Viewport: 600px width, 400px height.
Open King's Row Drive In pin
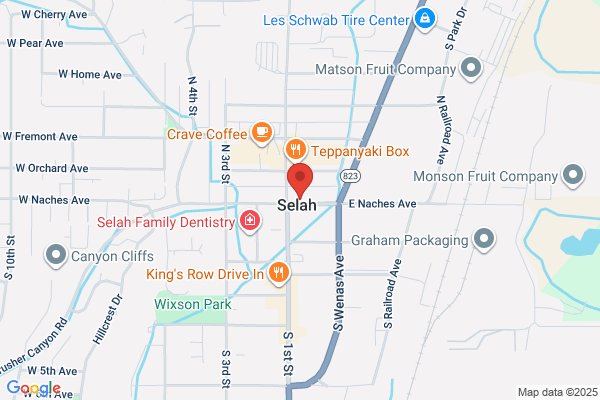pos(279,273)
